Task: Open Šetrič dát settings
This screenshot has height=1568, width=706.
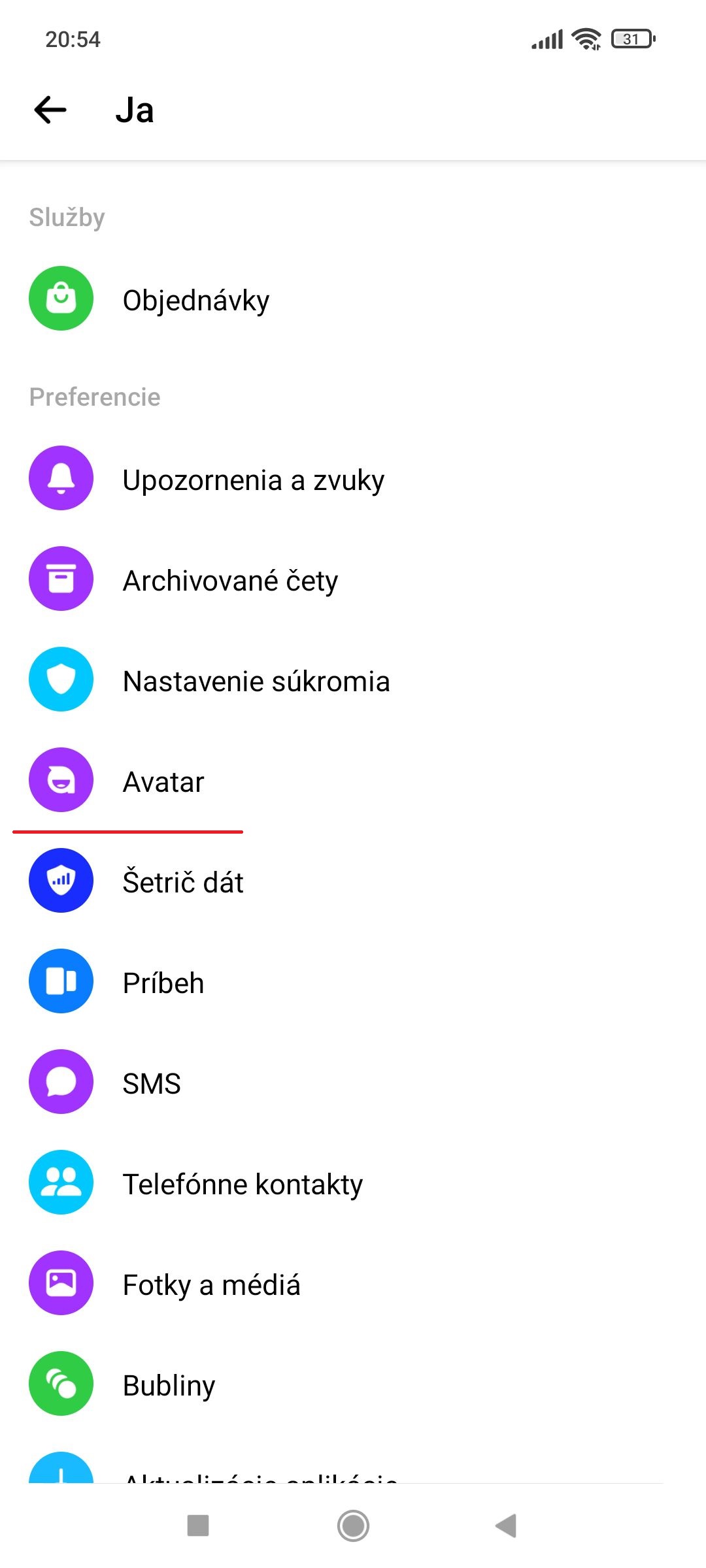Action: pyautogui.click(x=353, y=881)
